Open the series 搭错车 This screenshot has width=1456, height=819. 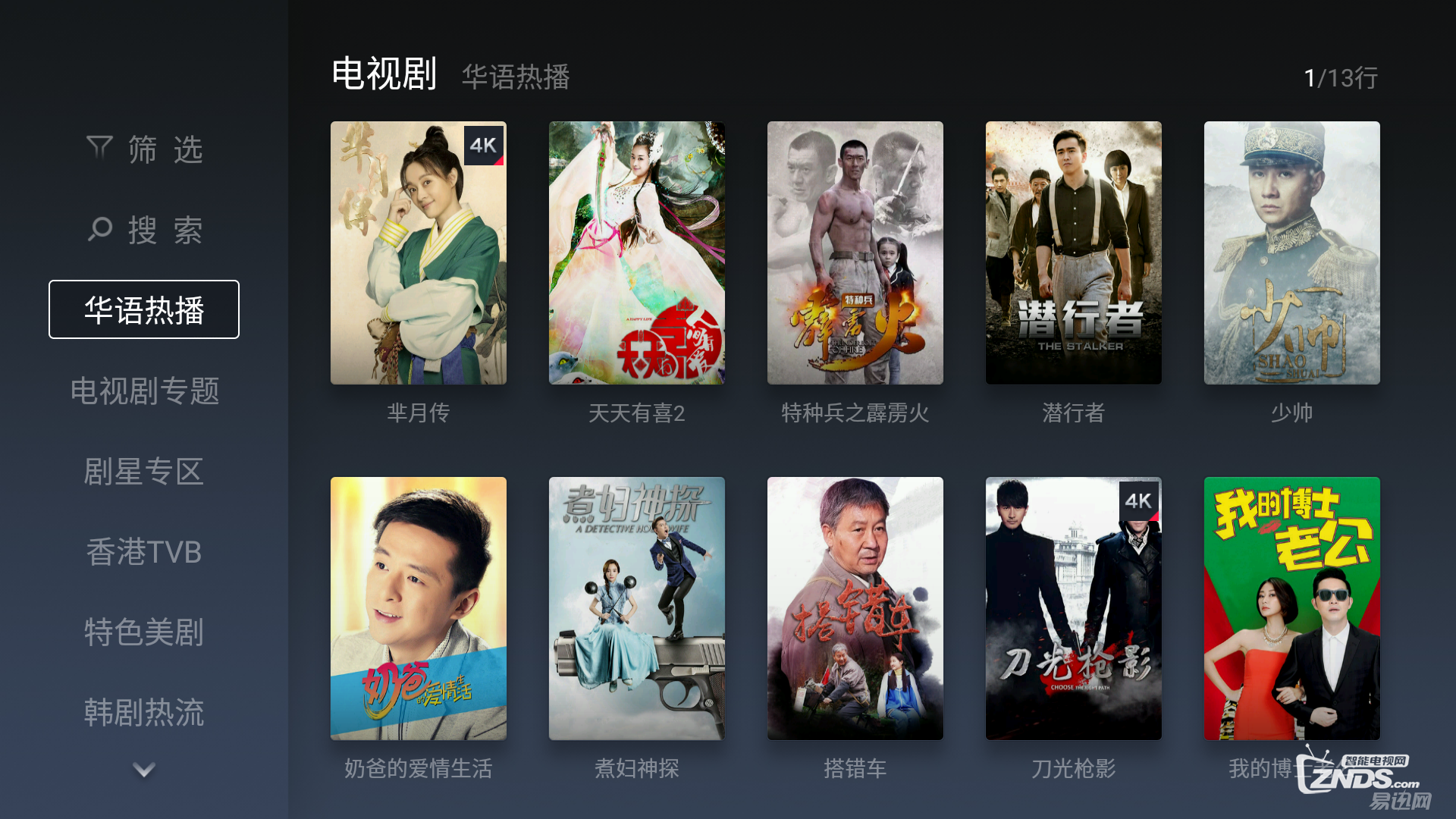855,608
